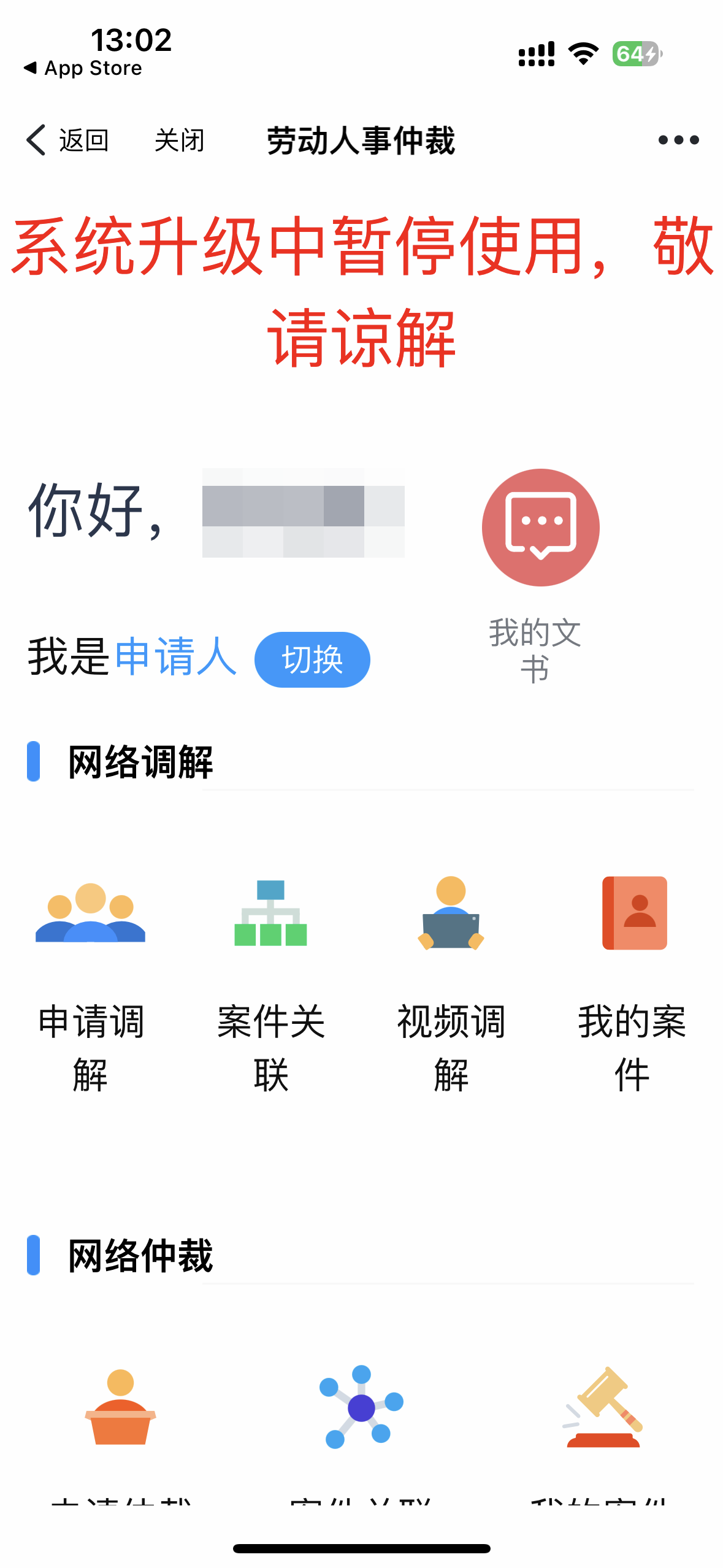Open the three-dot overflow menu
The width and height of the screenshot is (723, 1568).
point(678,140)
